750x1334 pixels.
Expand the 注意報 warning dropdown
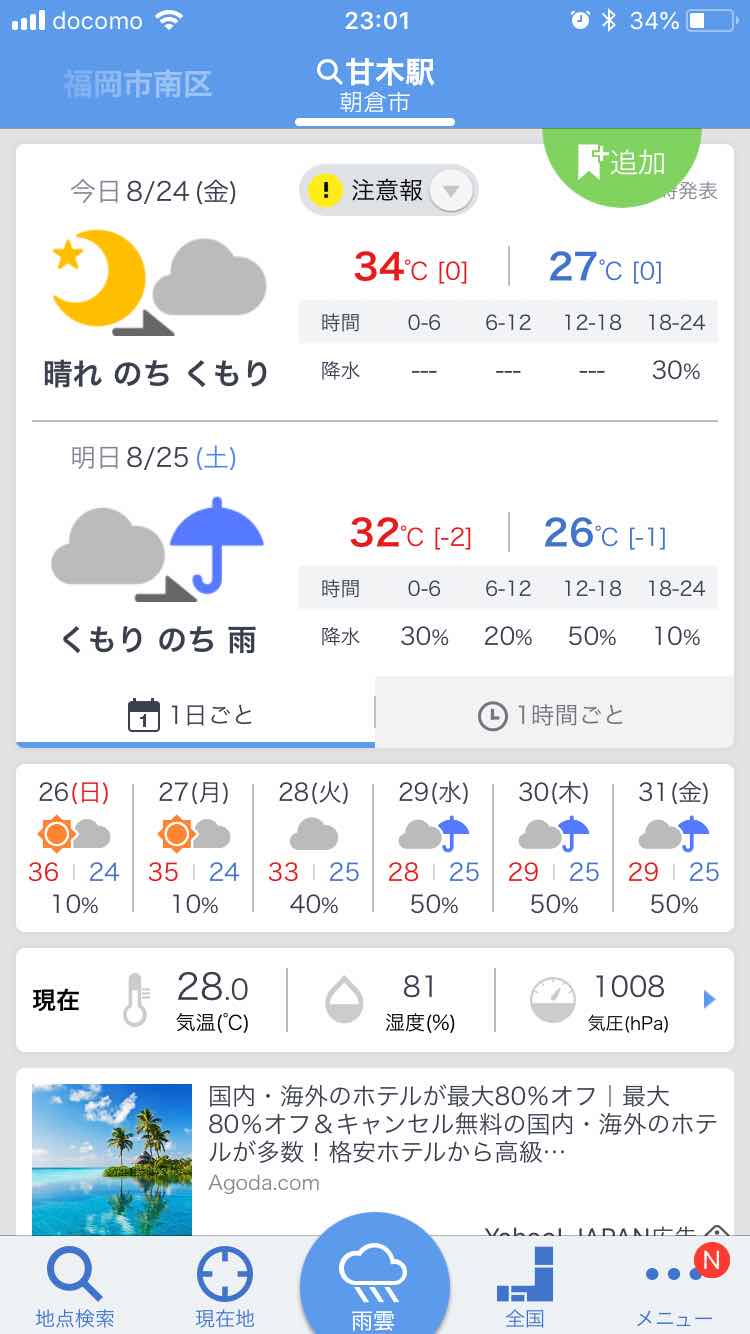click(389, 190)
